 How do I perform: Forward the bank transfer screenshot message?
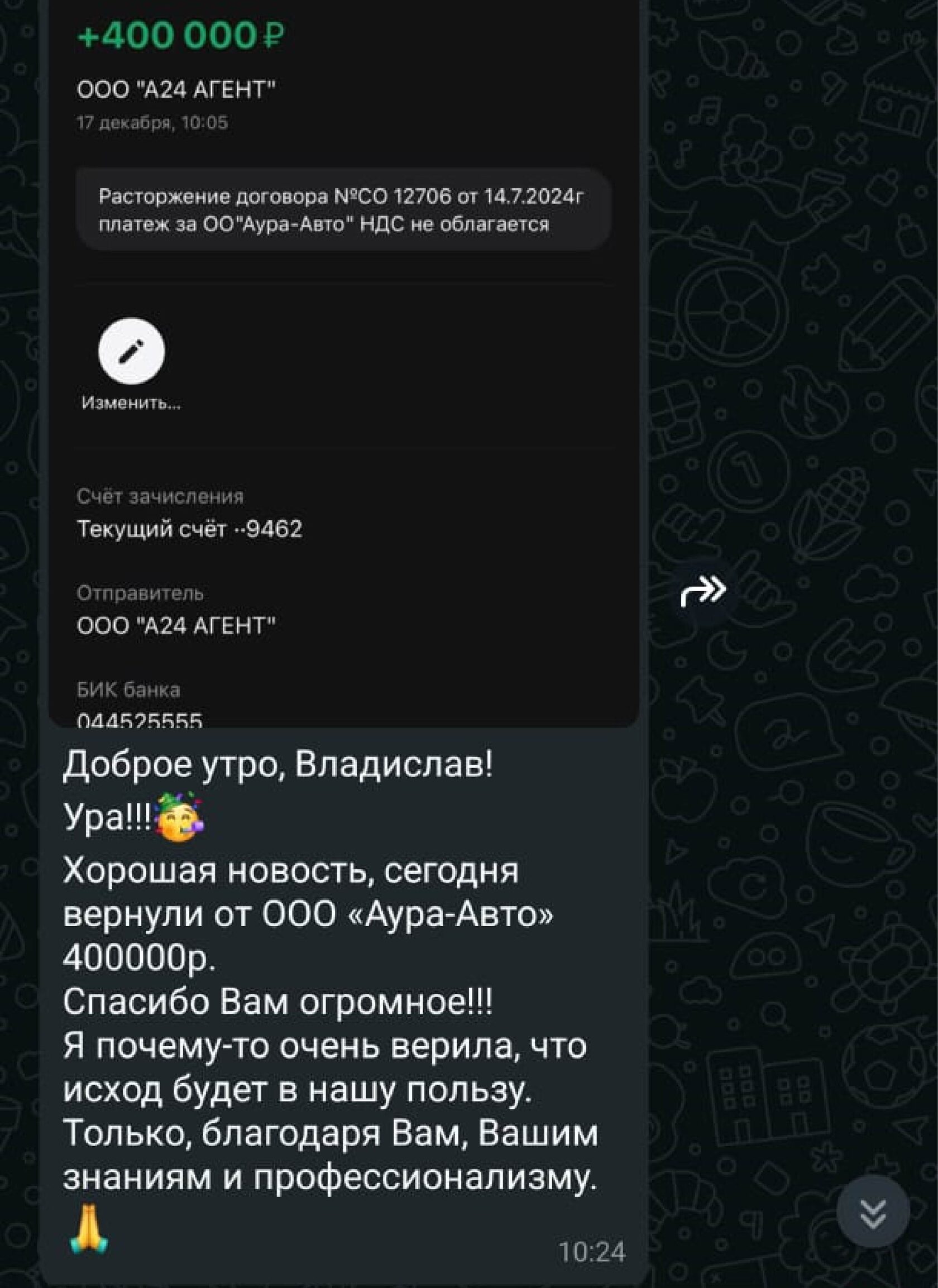702,592
